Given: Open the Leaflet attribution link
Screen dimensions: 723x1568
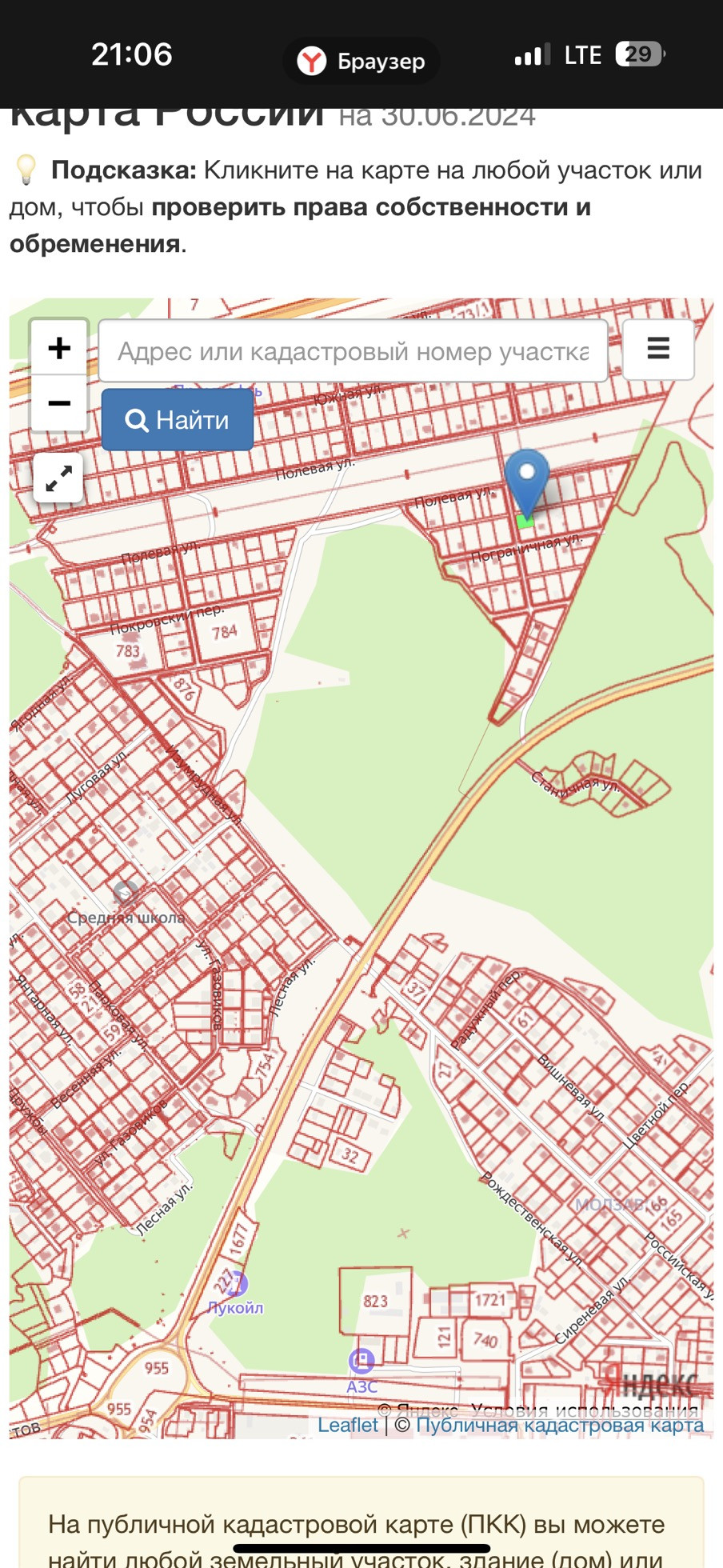Looking at the screenshot, I should 348,1425.
